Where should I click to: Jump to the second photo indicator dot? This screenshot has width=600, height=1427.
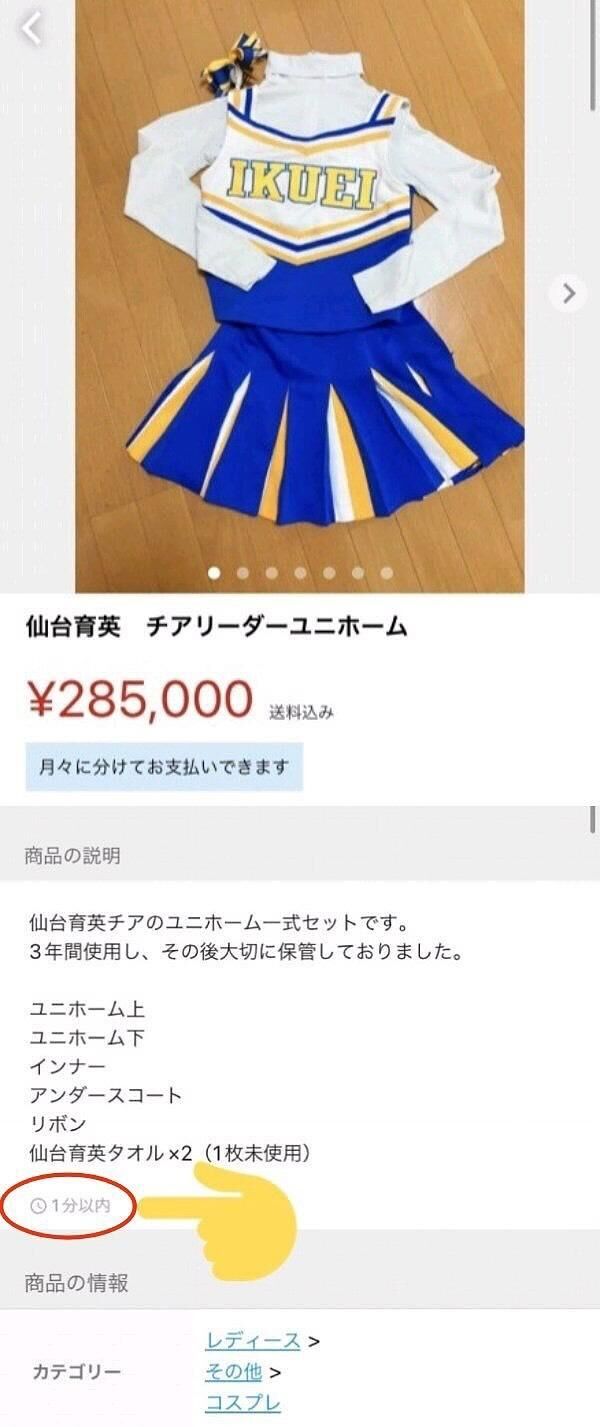tap(242, 573)
